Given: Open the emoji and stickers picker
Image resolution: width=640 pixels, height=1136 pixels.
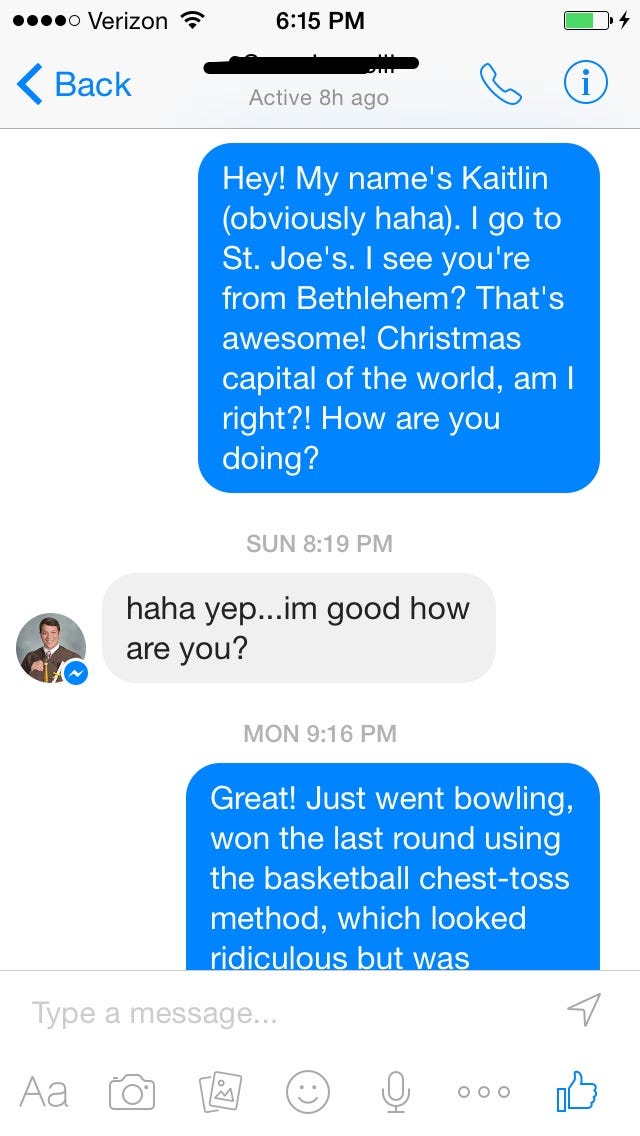Looking at the screenshot, I should 308,1091.
